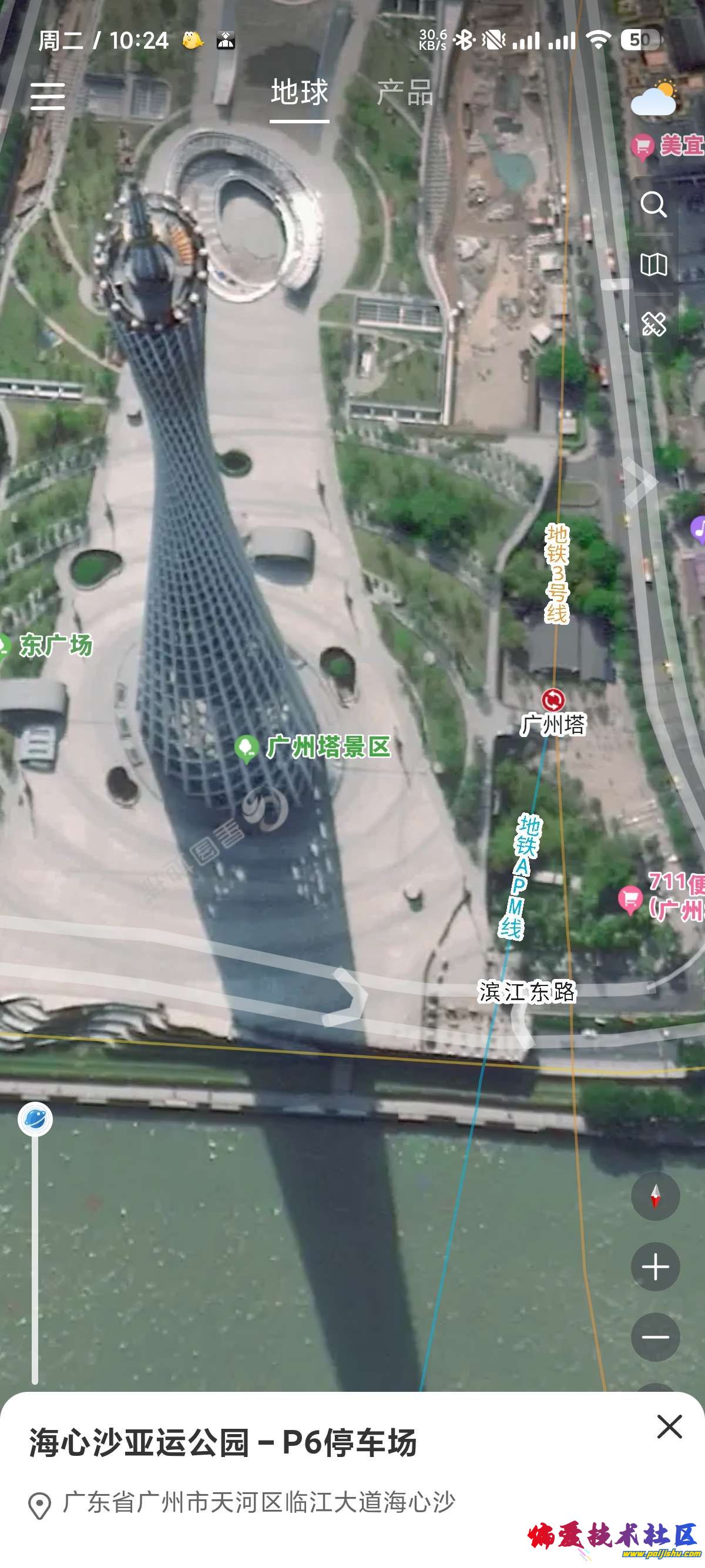Screen dimensions: 705x1568
Task: Zoom in with the plus button
Action: (655, 1267)
